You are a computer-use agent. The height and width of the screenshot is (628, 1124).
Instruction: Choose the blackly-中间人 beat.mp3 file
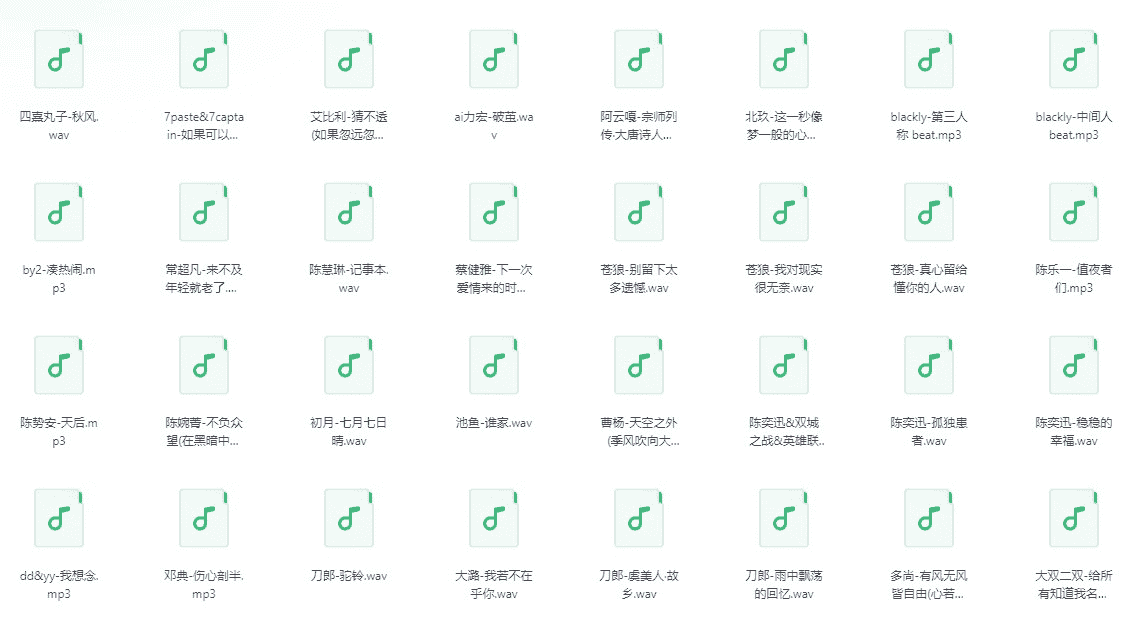click(1074, 60)
